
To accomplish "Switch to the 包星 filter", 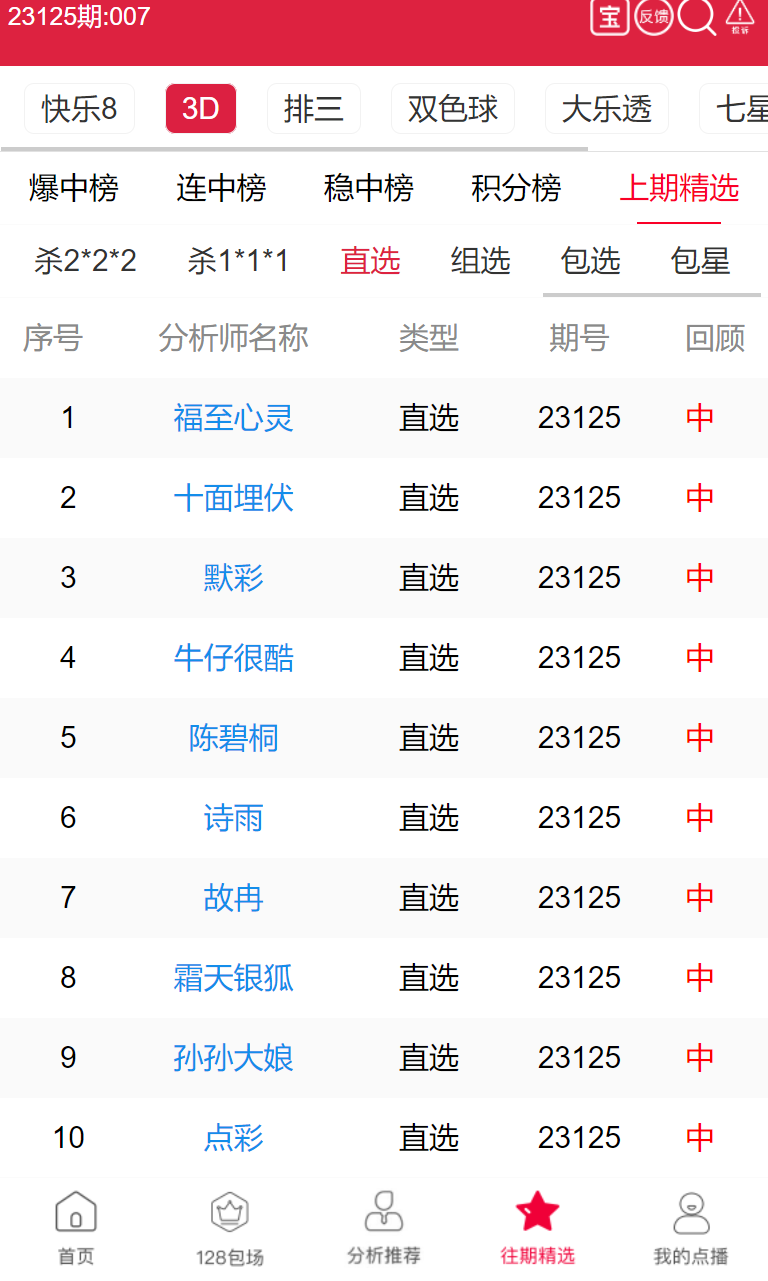I will pos(700,261).
